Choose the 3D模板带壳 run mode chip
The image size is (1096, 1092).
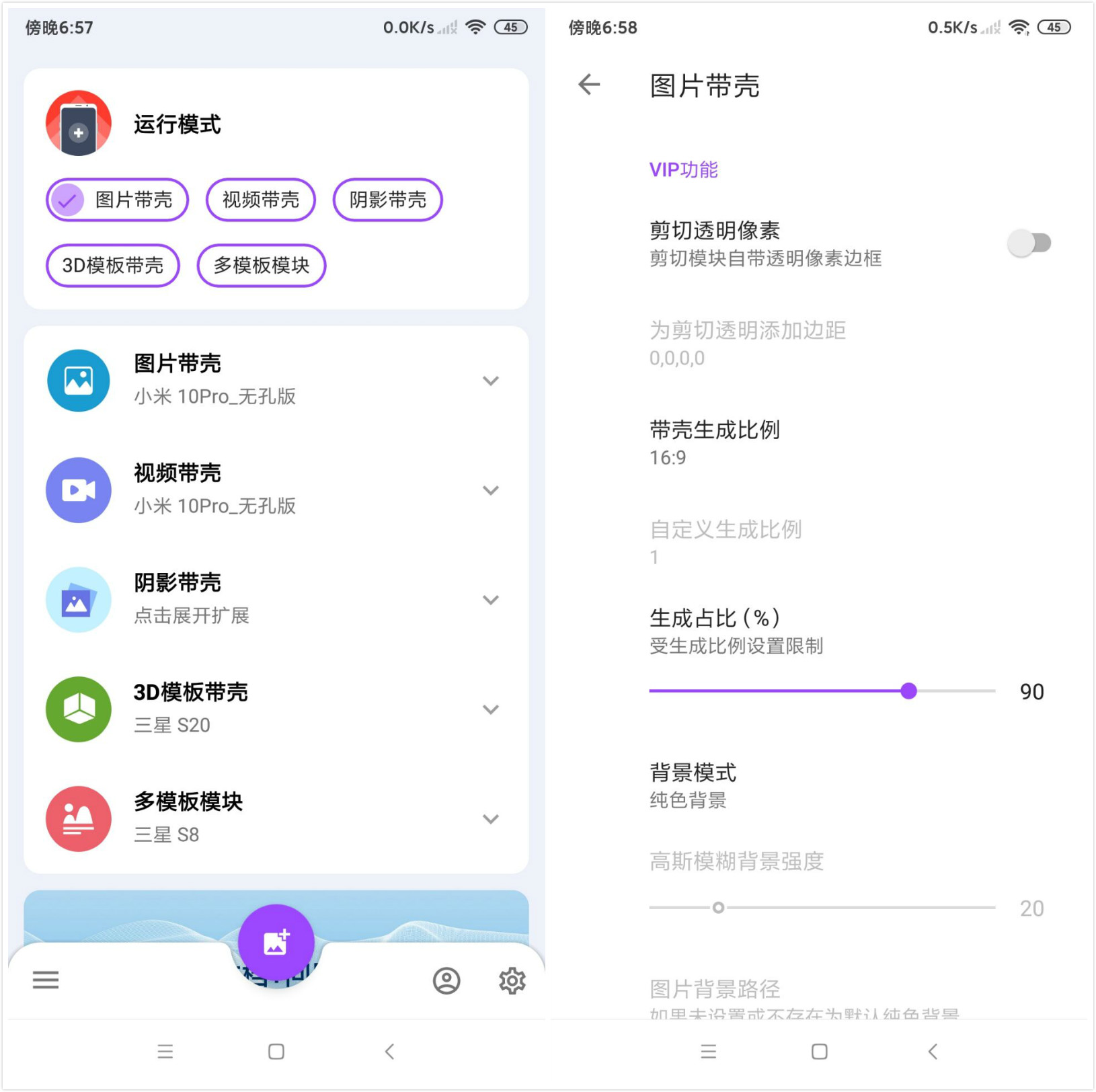(x=113, y=266)
